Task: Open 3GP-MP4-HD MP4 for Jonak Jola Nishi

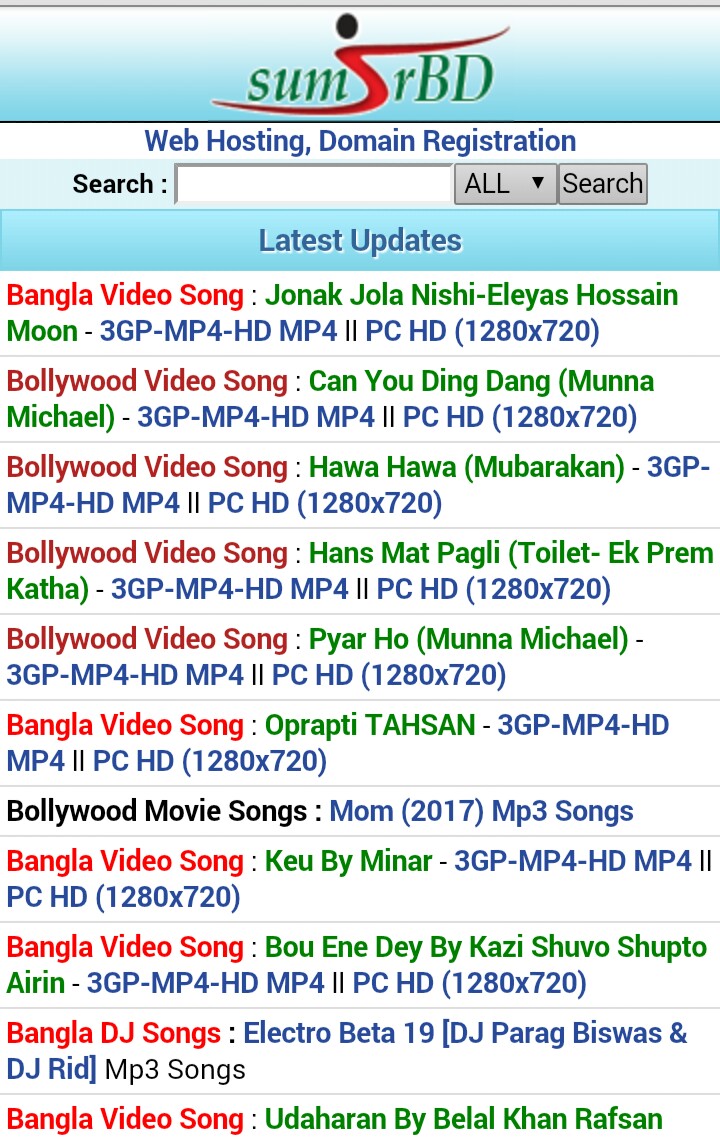Action: pos(218,332)
